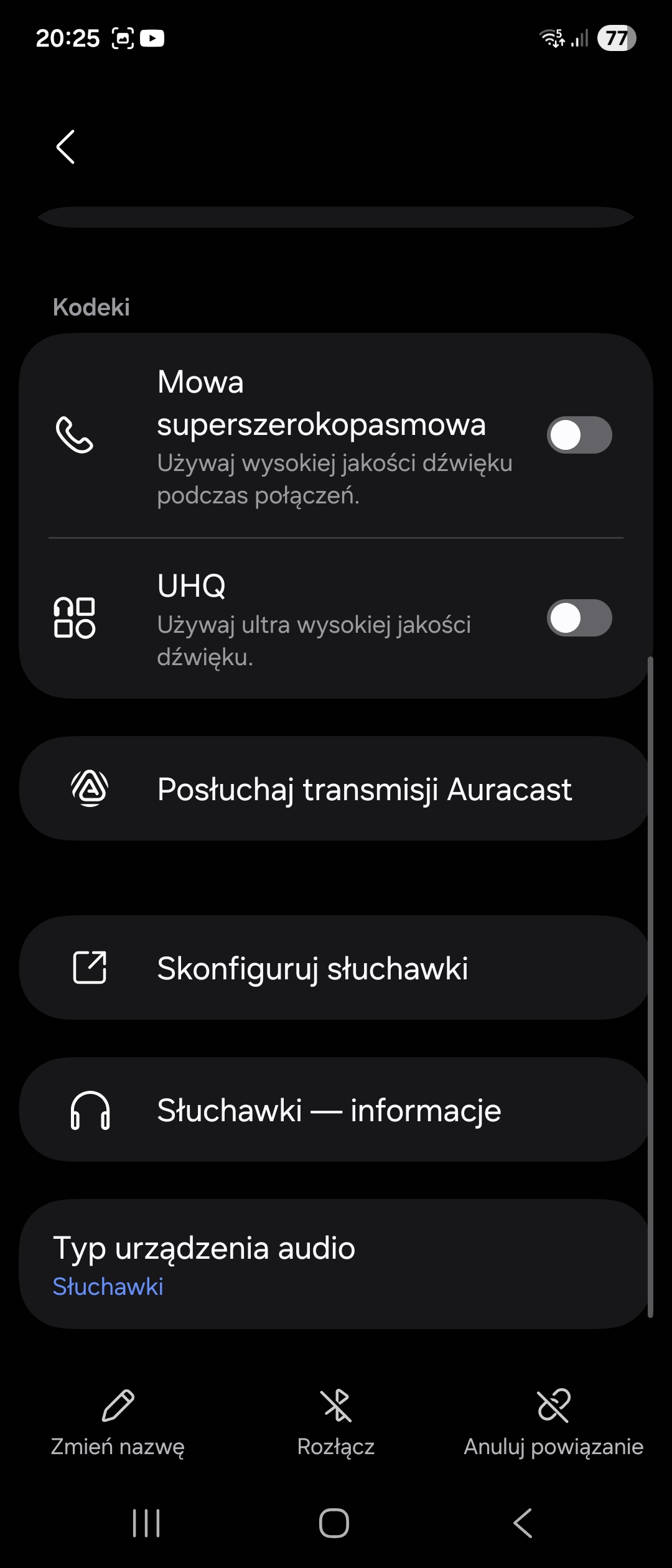This screenshot has width=672, height=1568.
Task: Open Posłuchaj transmisji Auracast
Action: click(x=336, y=789)
